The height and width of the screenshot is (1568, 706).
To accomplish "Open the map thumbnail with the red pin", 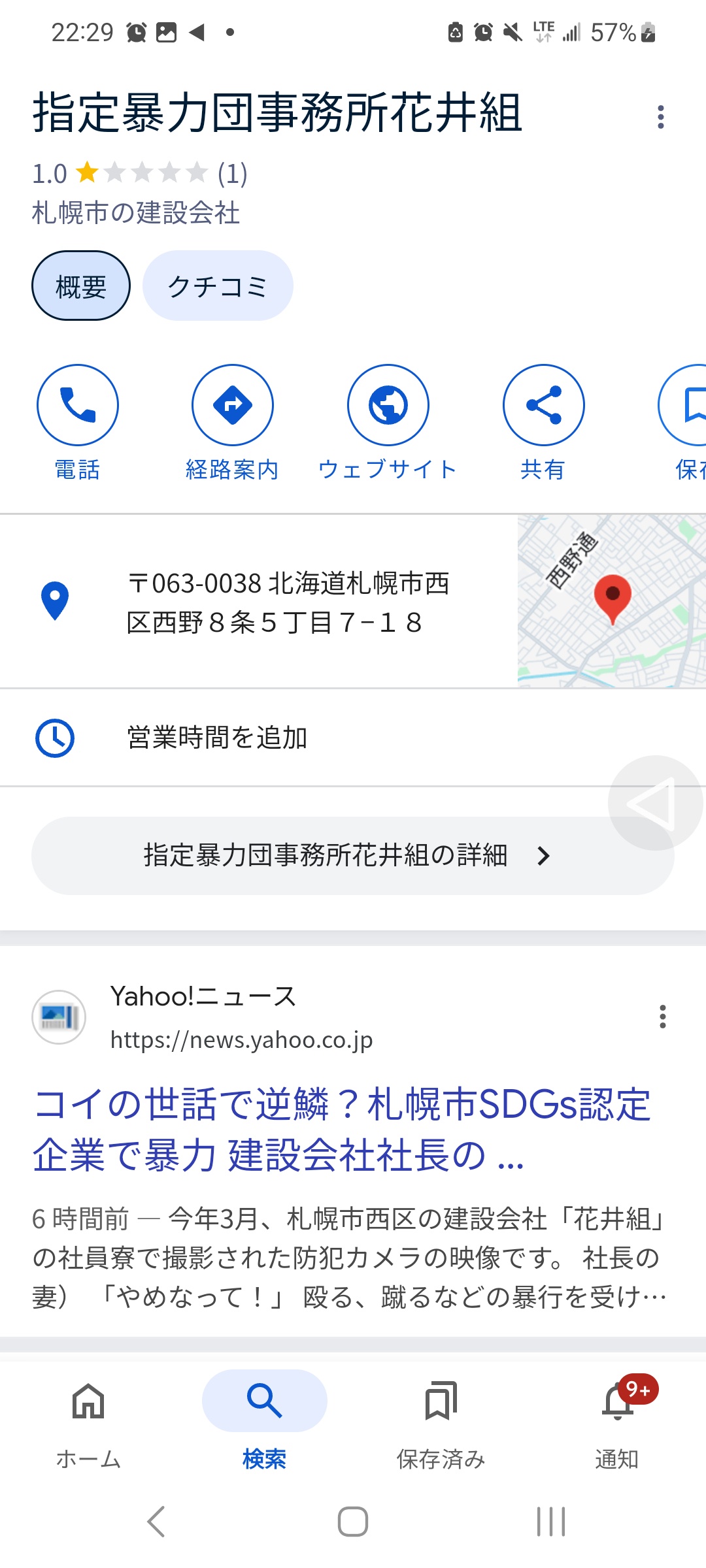I will 612,601.
